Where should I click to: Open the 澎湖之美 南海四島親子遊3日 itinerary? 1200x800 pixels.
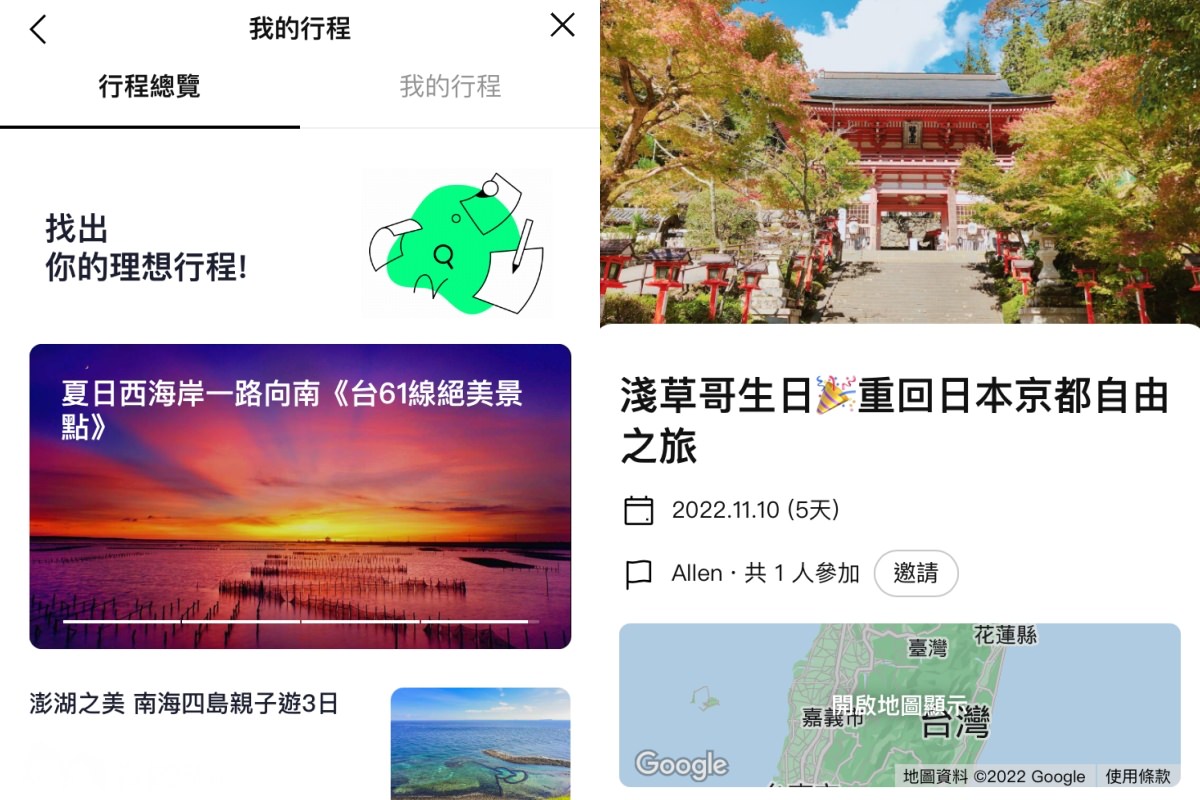[184, 704]
